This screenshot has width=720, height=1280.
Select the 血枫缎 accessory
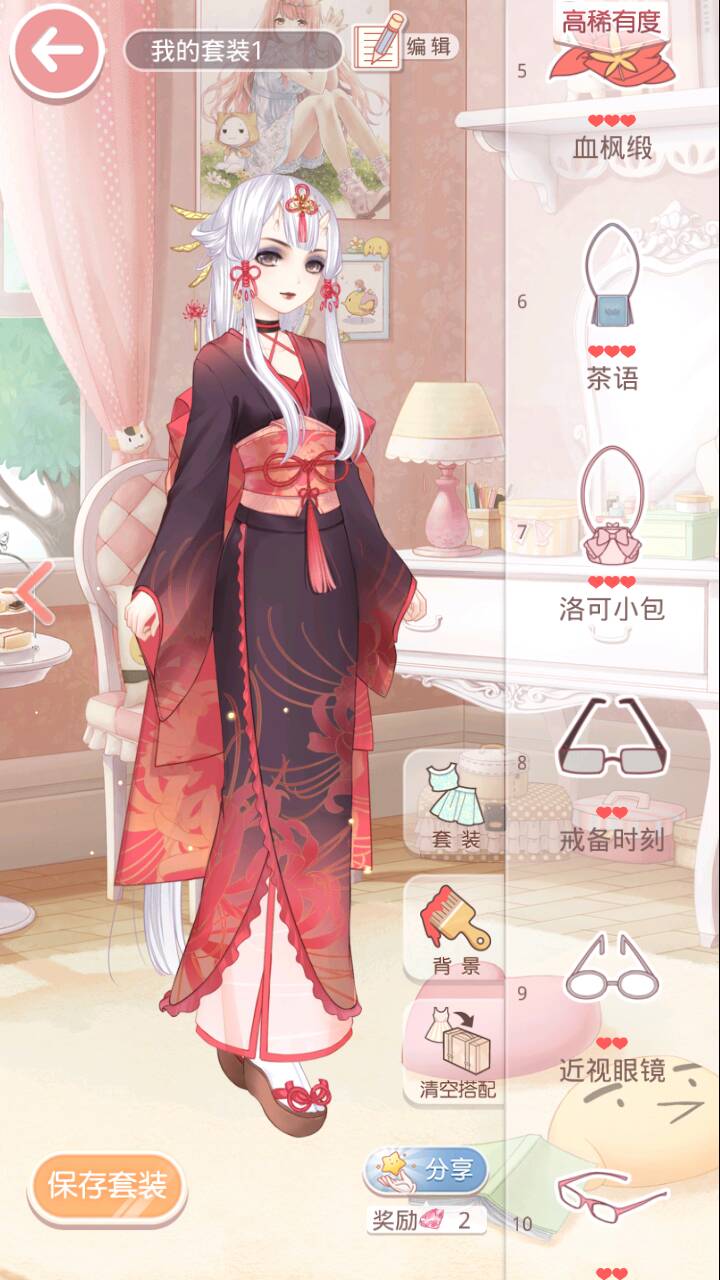[x=612, y=90]
